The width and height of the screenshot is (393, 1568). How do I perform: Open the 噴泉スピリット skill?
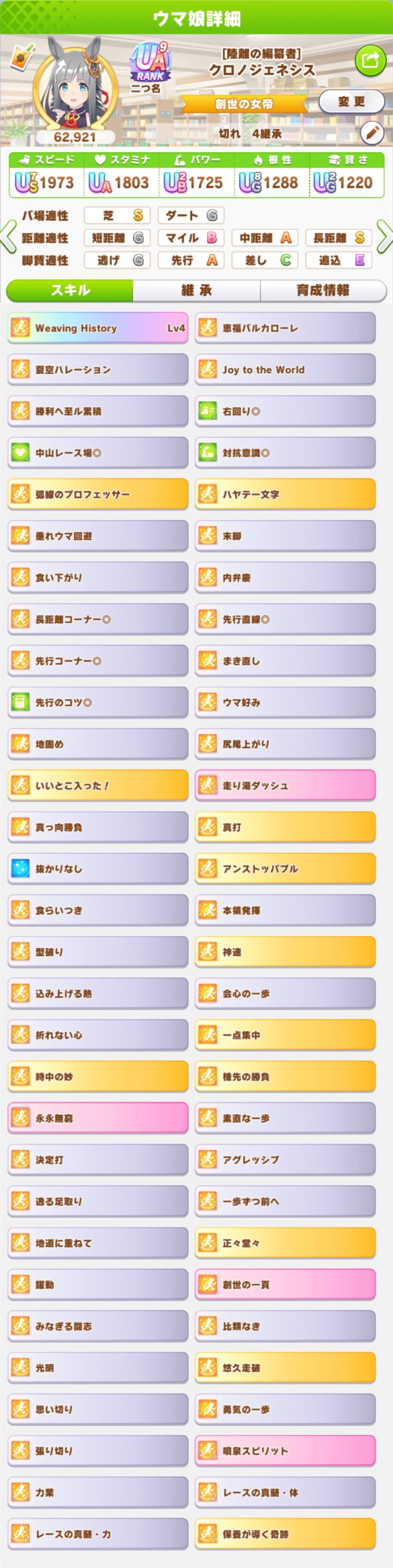coord(285,1450)
